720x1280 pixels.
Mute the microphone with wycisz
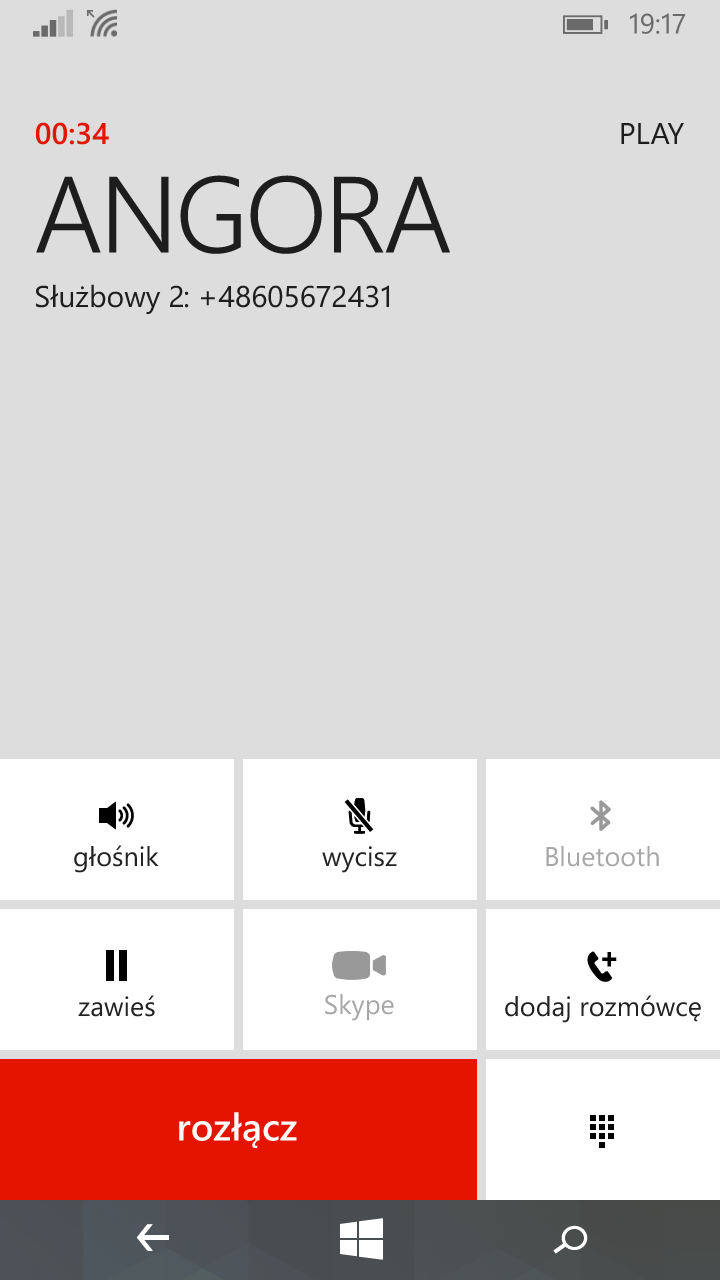click(x=359, y=830)
